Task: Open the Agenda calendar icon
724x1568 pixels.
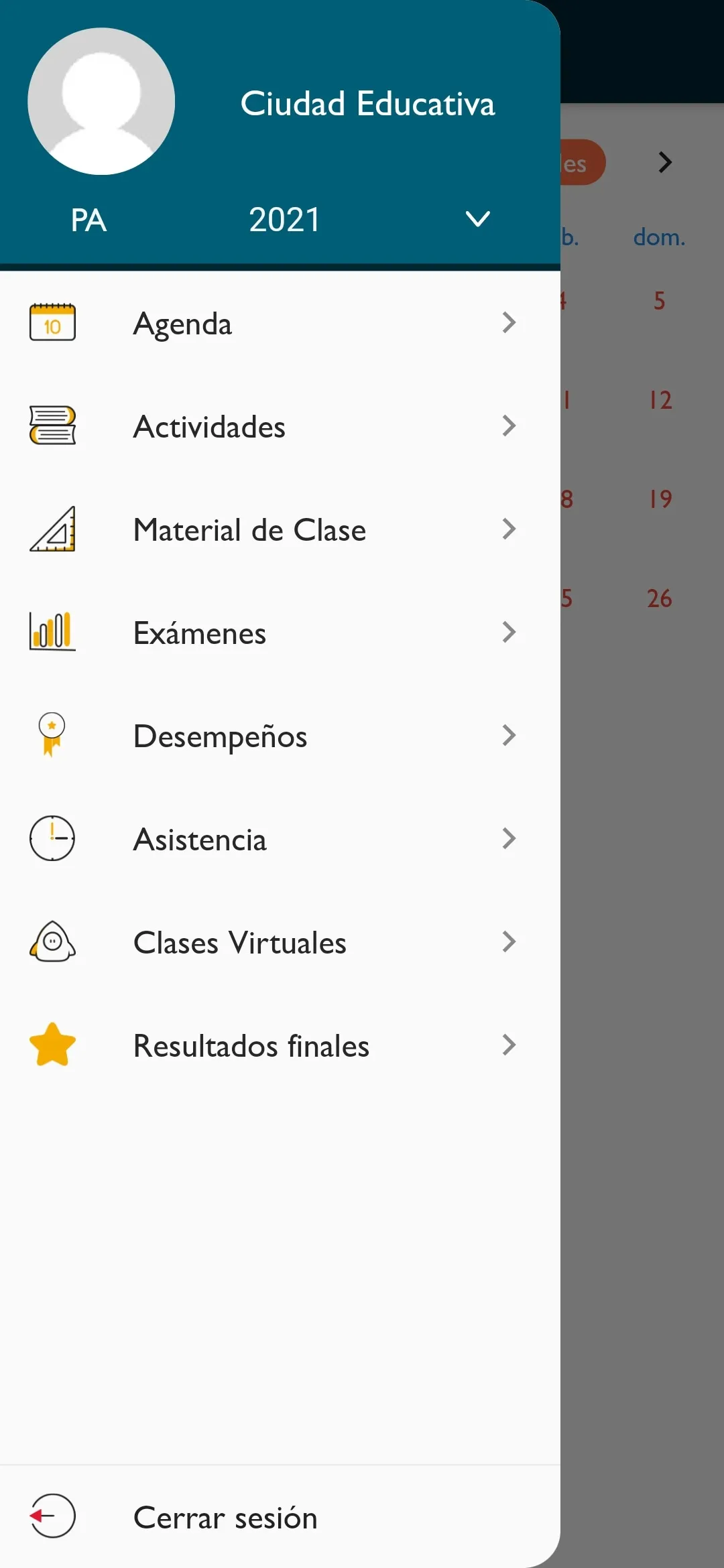Action: point(52,322)
